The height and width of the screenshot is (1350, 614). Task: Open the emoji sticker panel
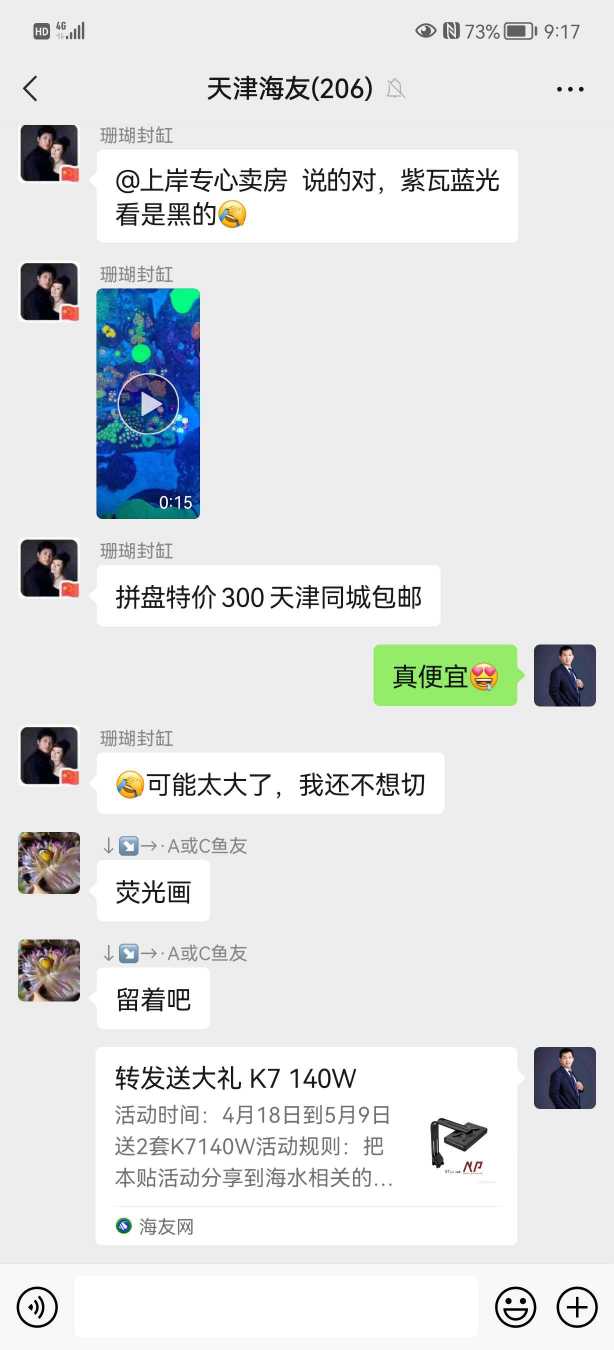(x=516, y=1307)
